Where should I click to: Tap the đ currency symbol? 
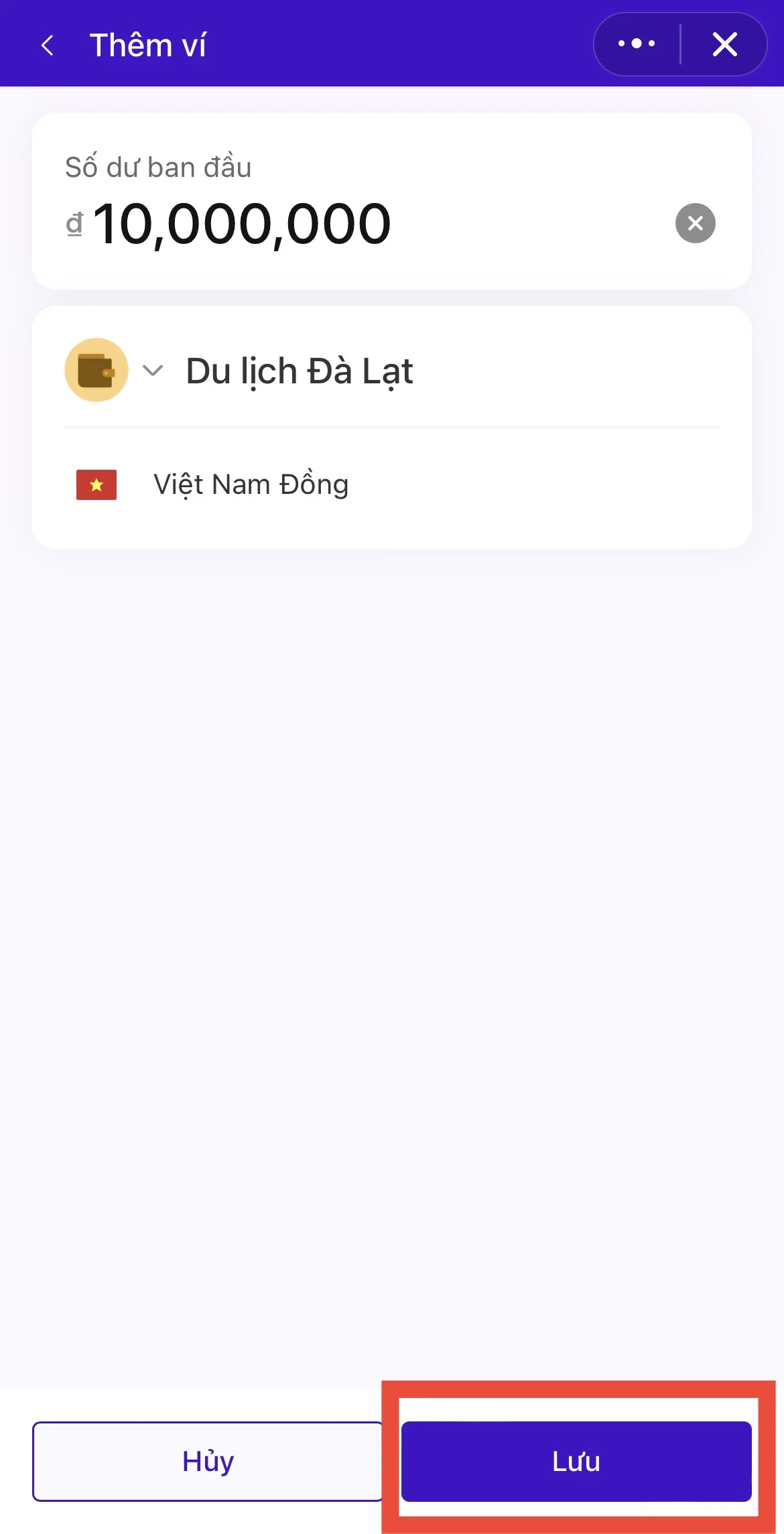pos(74,225)
